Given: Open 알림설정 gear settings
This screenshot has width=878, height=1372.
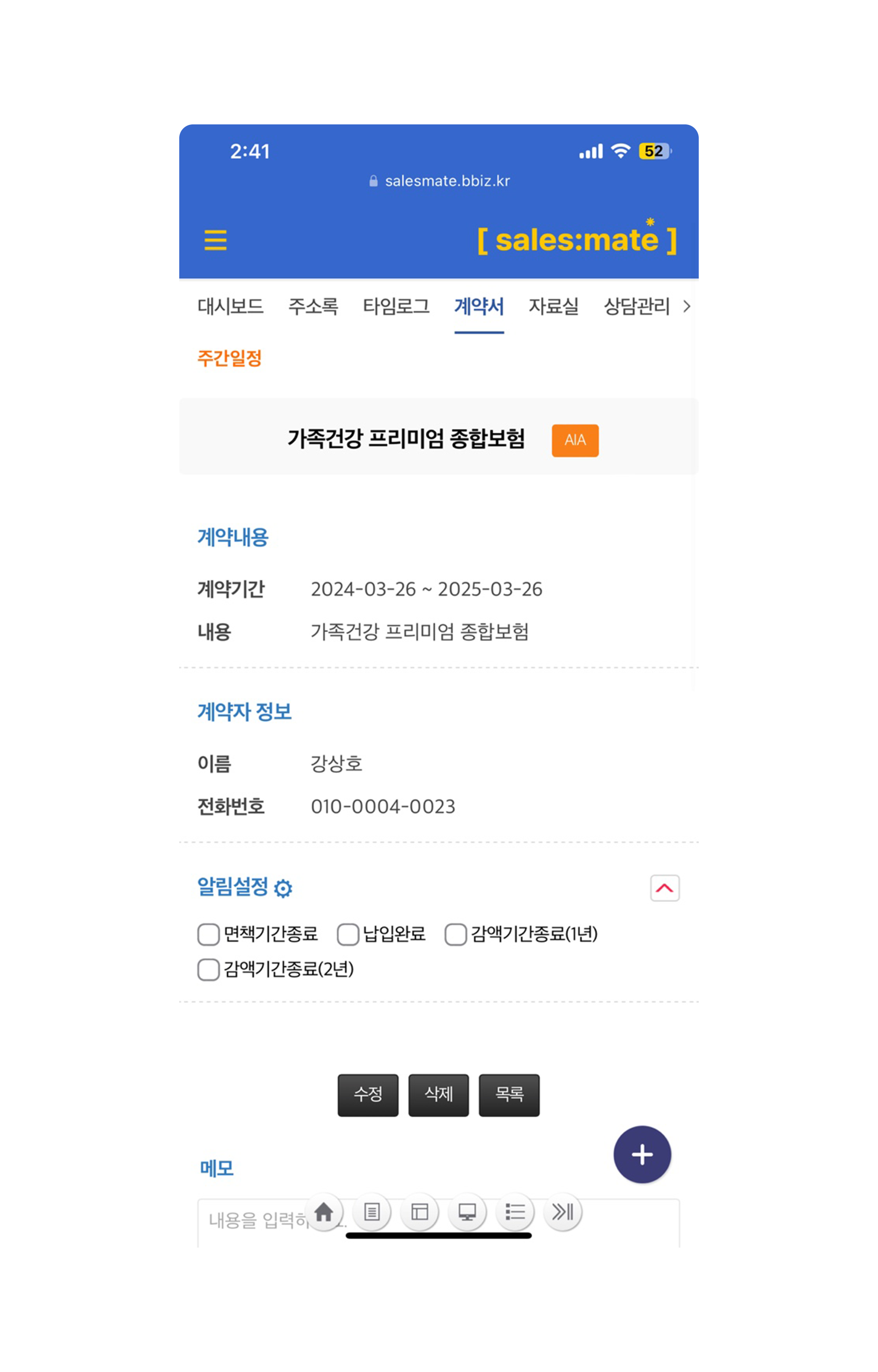Looking at the screenshot, I should (283, 888).
